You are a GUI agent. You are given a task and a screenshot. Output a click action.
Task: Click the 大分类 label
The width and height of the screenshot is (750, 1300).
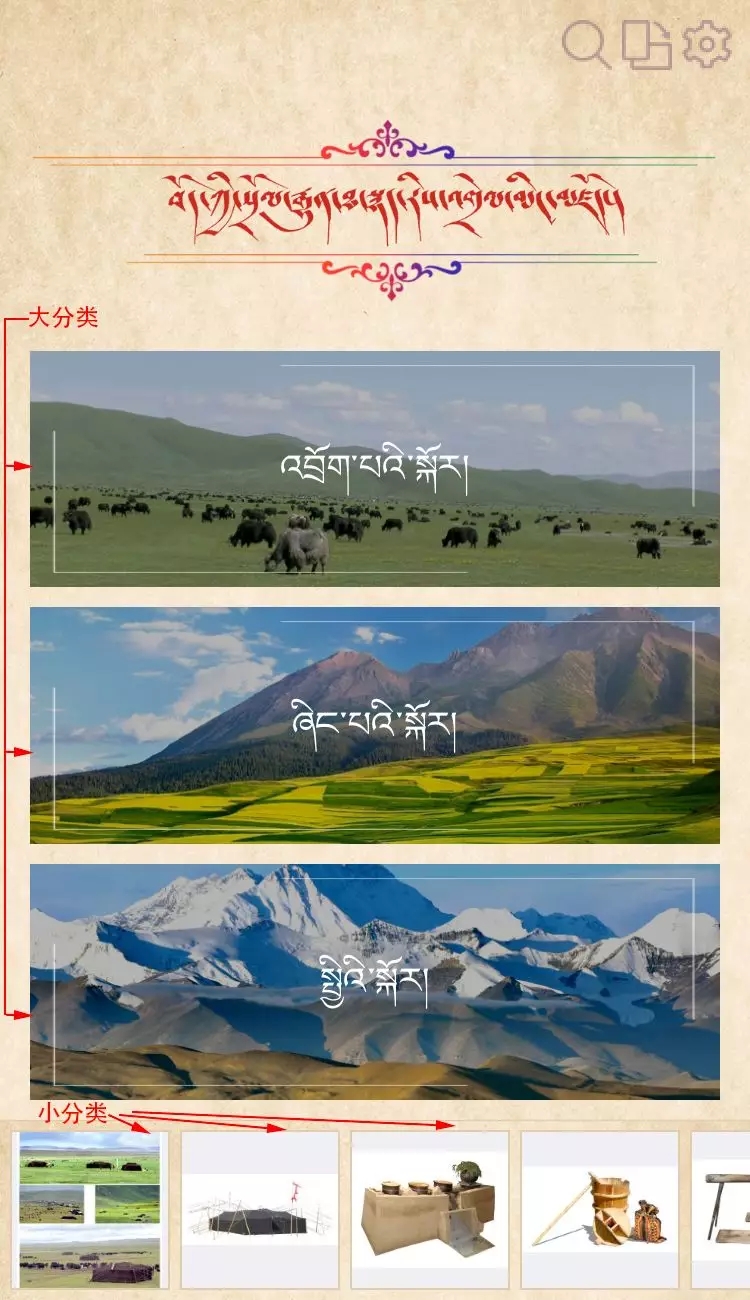[x=62, y=312]
